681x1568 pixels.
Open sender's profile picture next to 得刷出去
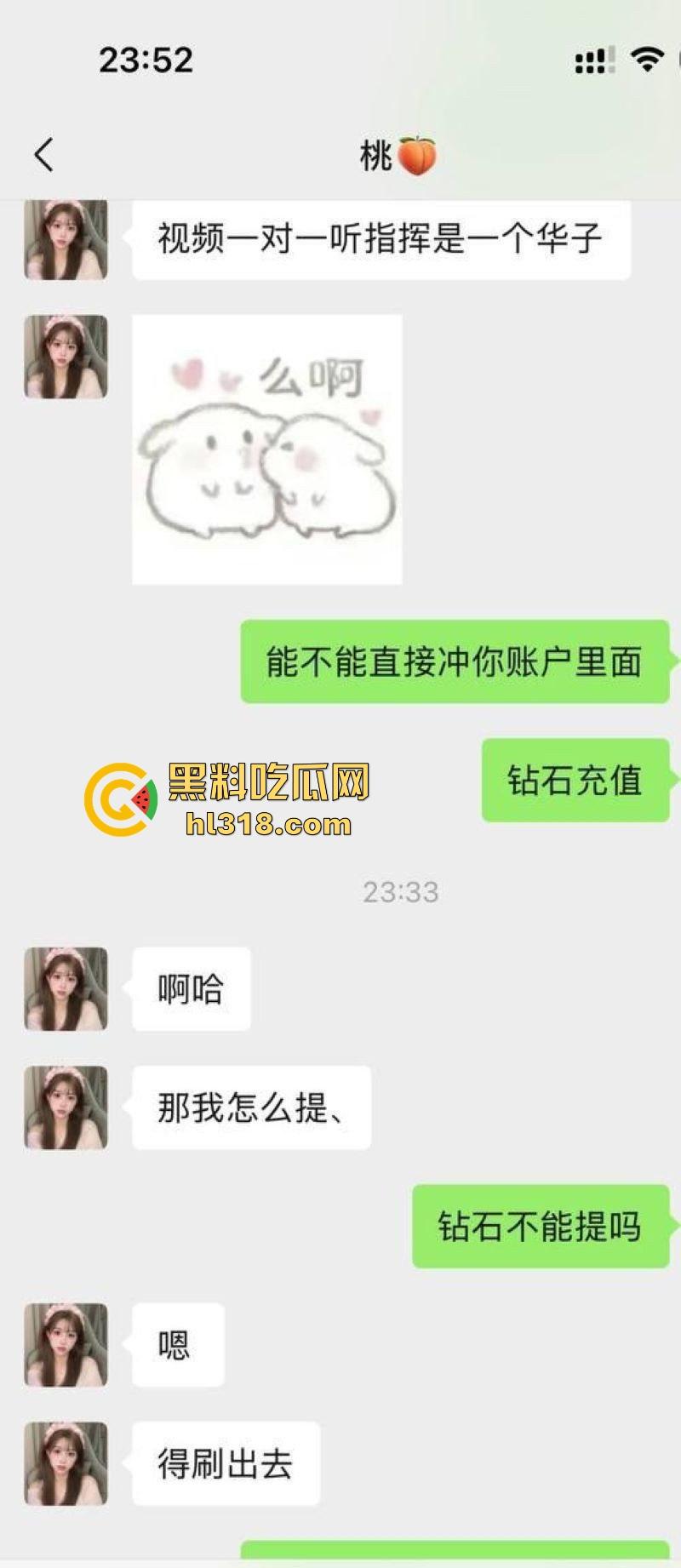tap(66, 1463)
